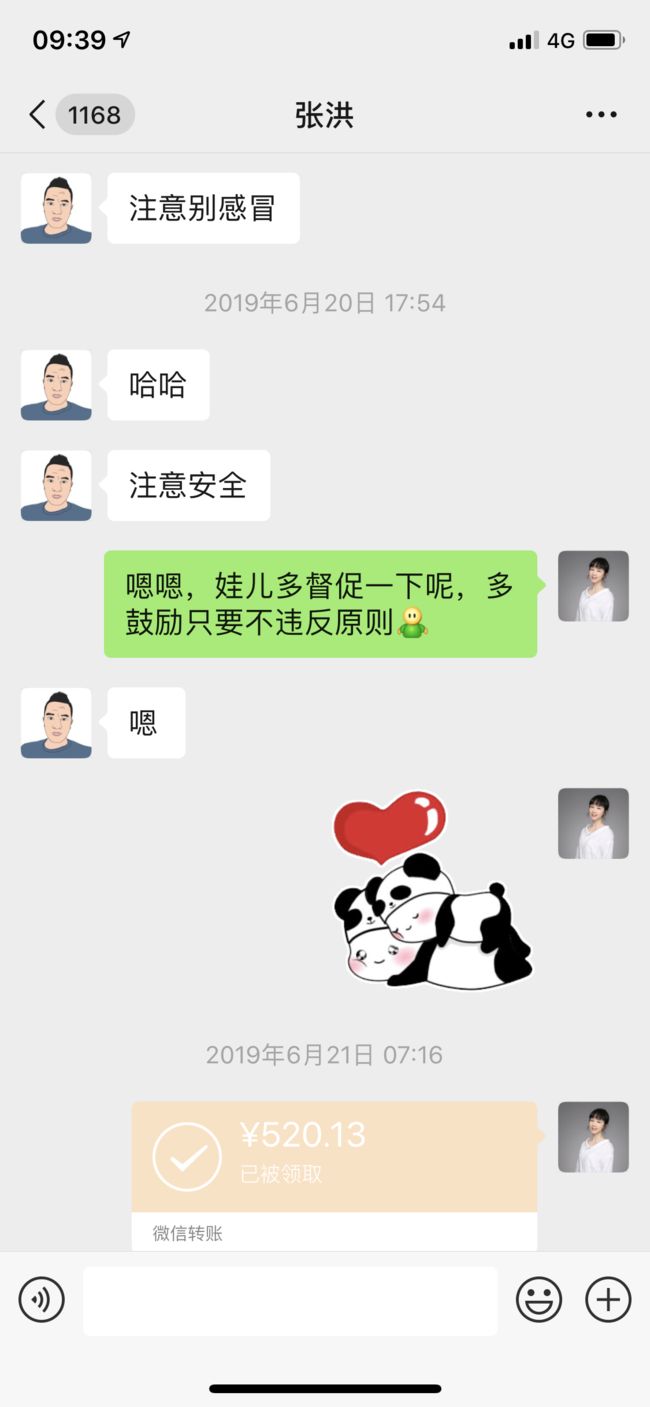Open chat info via three-dot menu

(601, 115)
